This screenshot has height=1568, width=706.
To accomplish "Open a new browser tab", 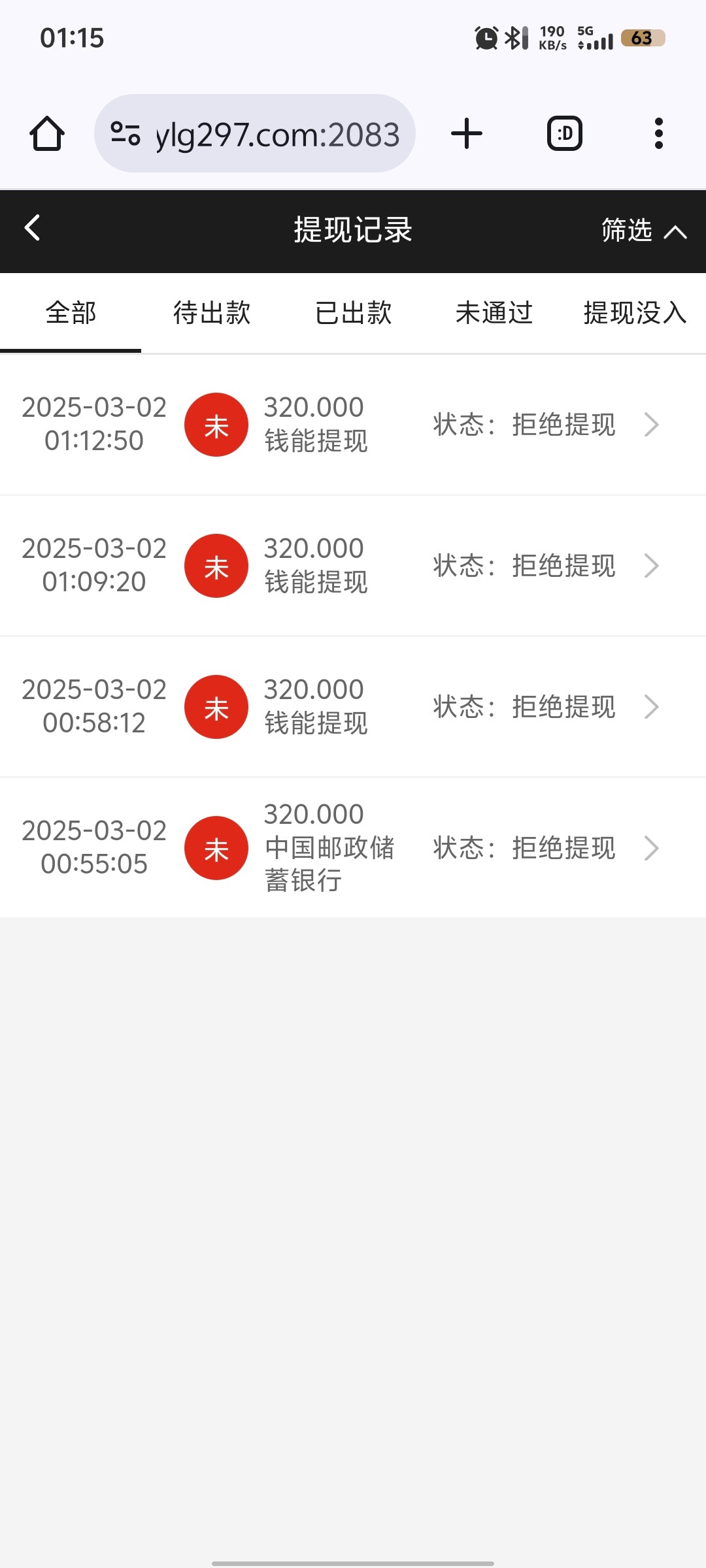I will pos(467,134).
